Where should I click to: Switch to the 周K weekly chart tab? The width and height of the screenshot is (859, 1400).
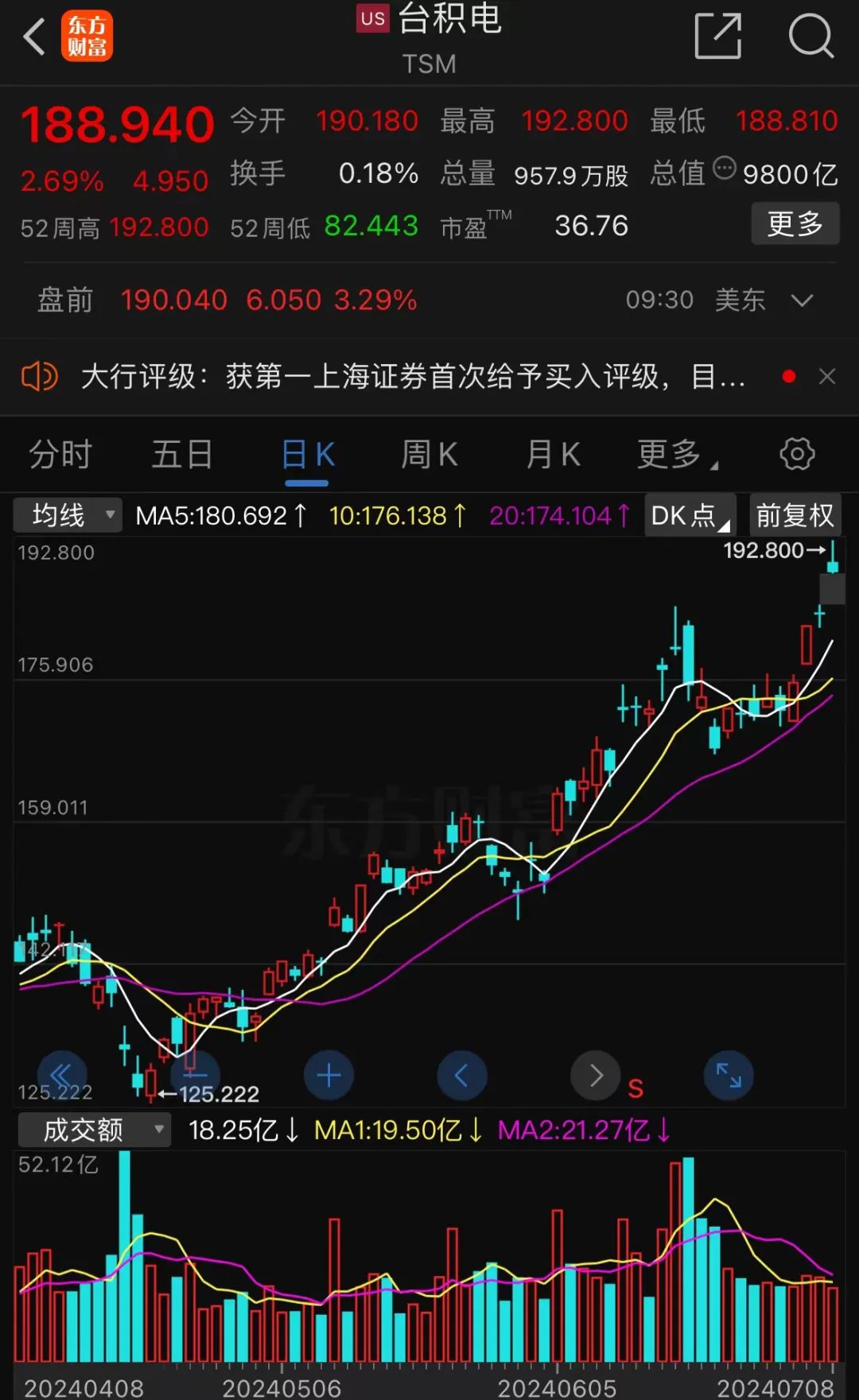point(428,453)
